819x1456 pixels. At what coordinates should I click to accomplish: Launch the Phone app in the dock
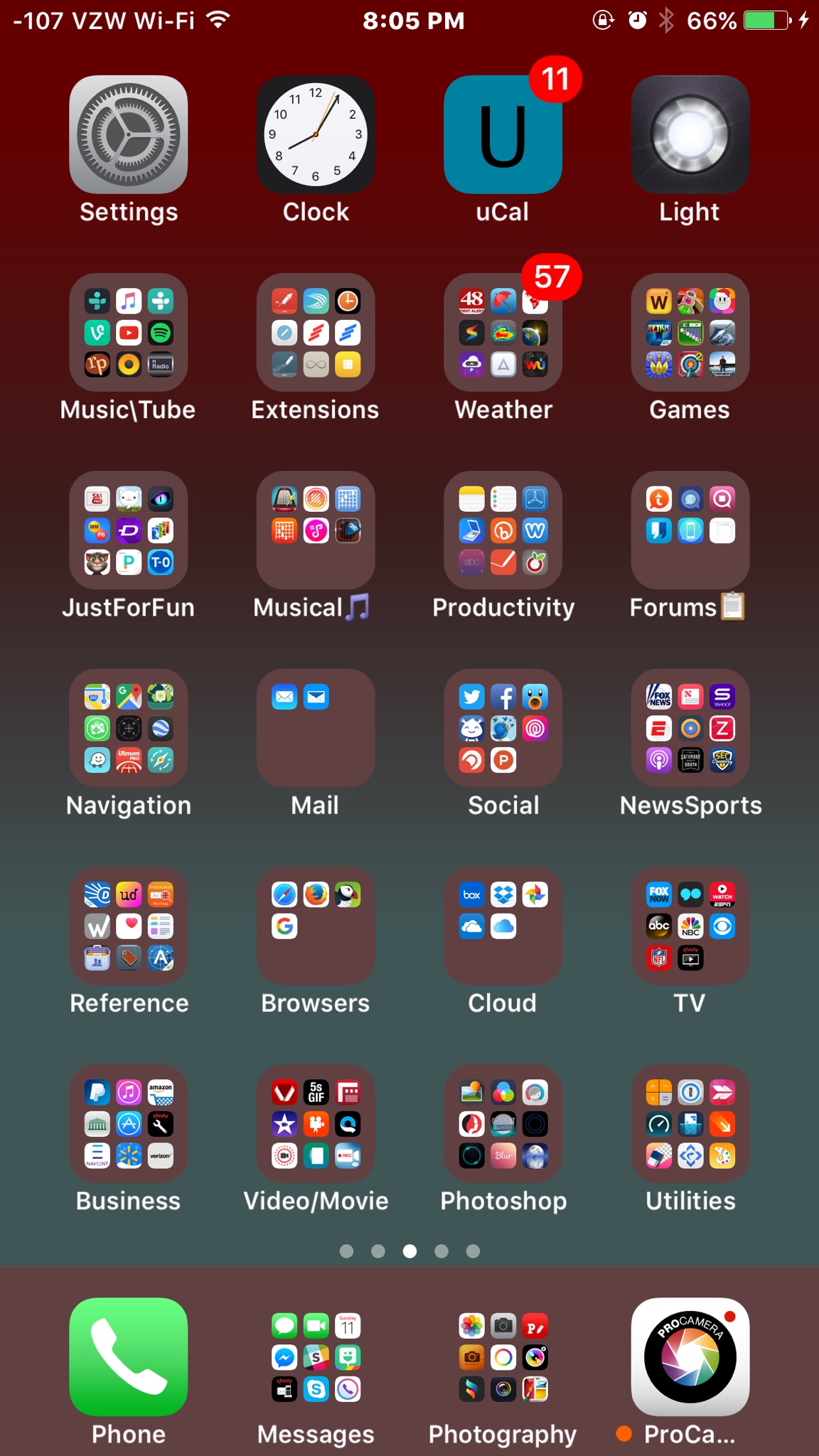click(129, 1356)
